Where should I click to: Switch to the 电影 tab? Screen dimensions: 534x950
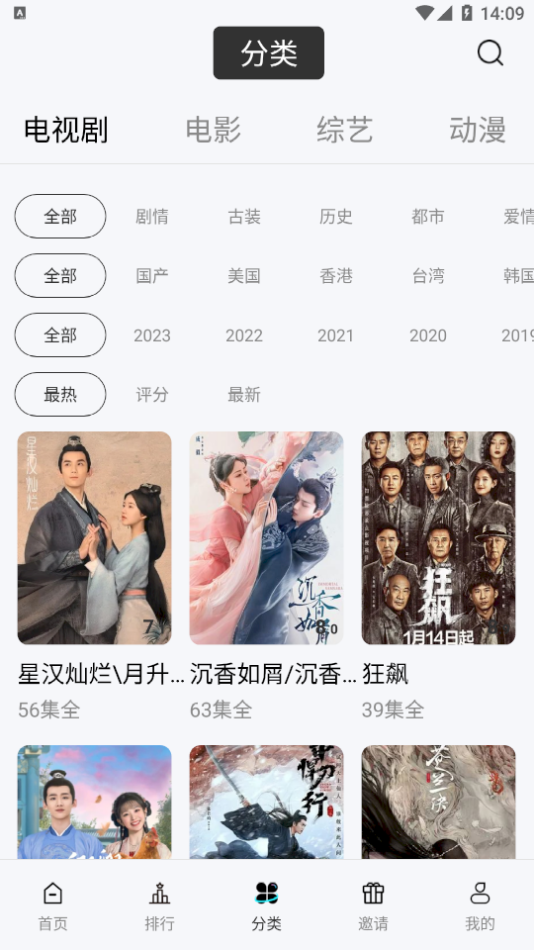tap(213, 130)
